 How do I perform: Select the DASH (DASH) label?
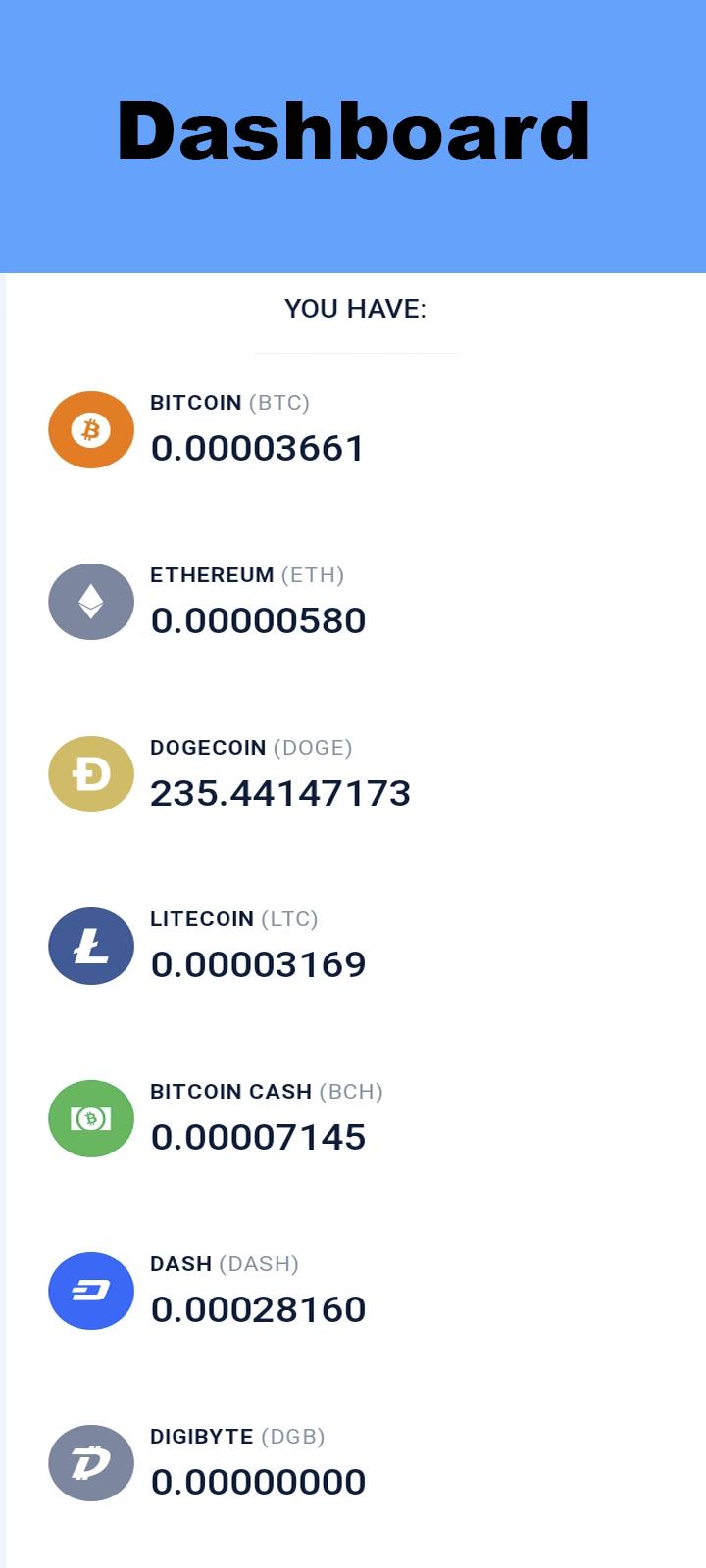(224, 1264)
